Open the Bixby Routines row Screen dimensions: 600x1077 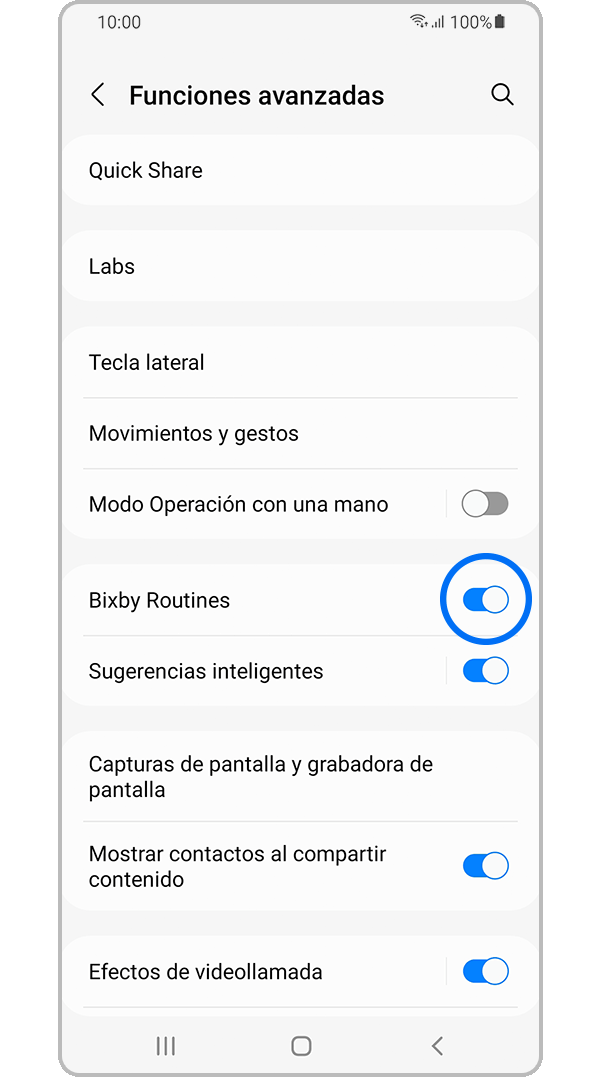coord(250,600)
